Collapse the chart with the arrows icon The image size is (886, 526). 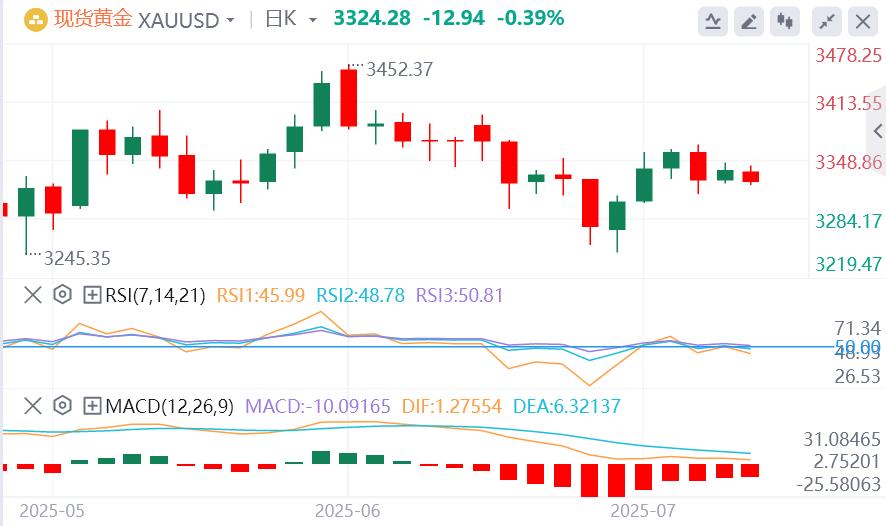coord(826,20)
